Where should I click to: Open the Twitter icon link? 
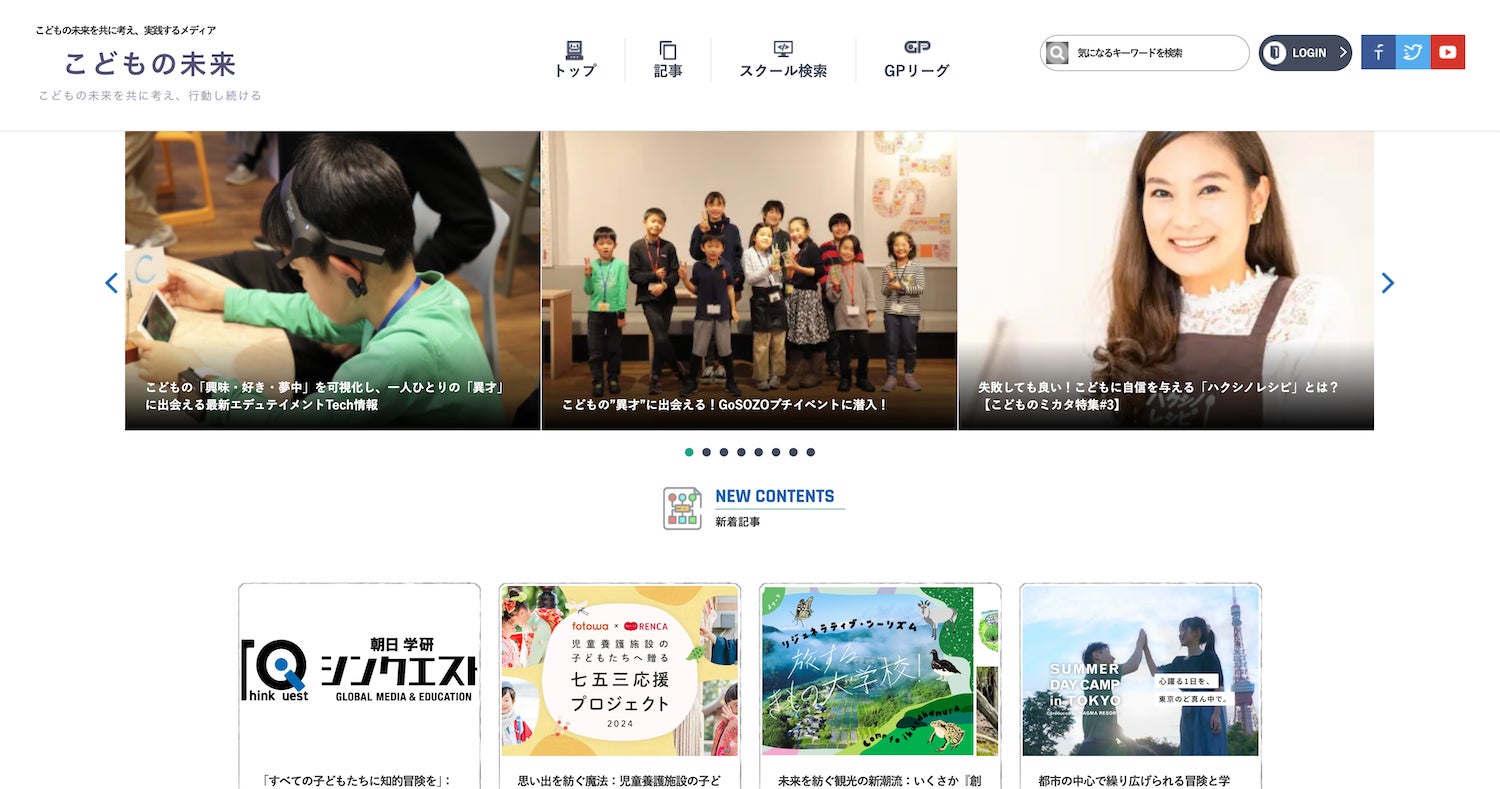(x=1412, y=52)
